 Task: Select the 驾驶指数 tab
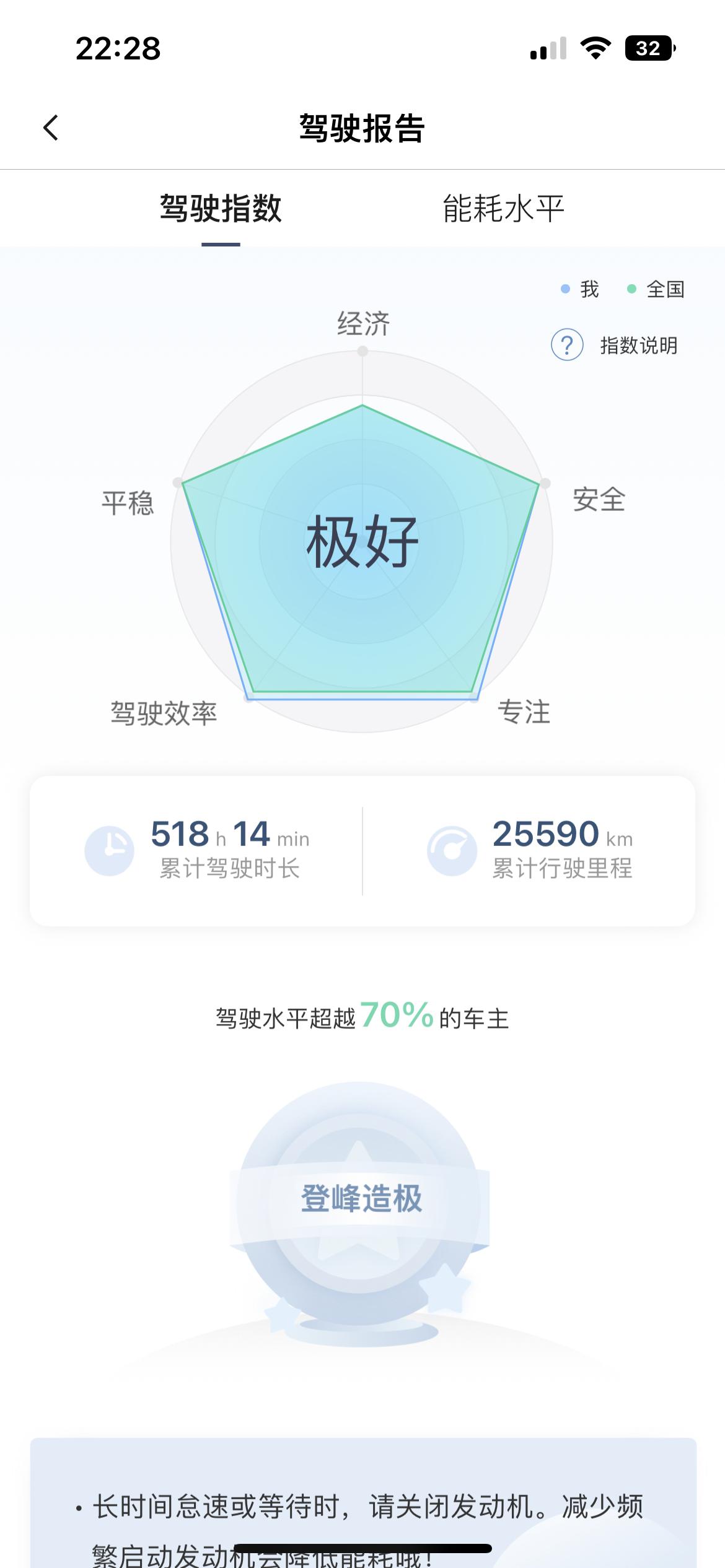pos(221,208)
